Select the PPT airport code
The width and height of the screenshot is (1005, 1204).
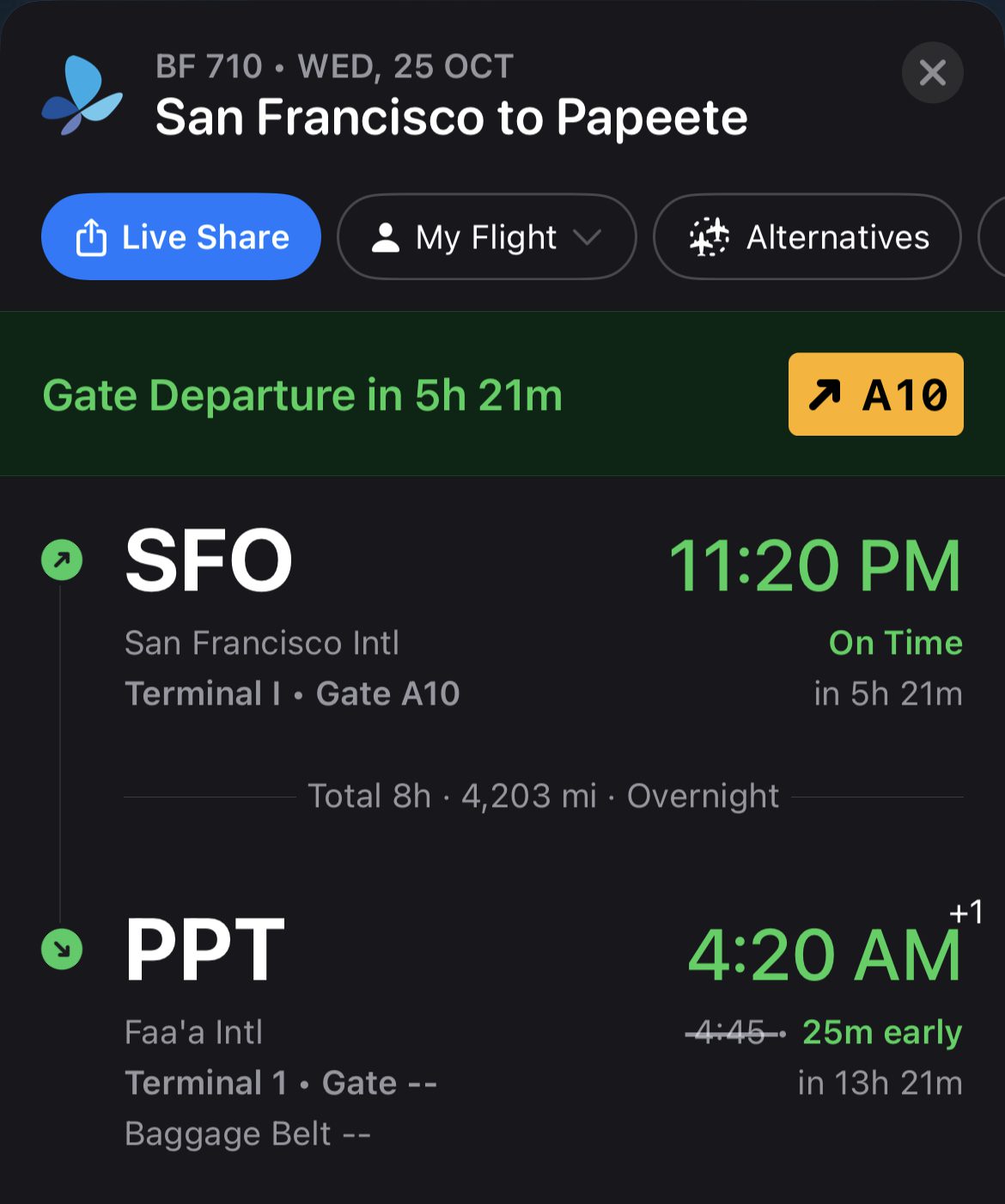(204, 949)
